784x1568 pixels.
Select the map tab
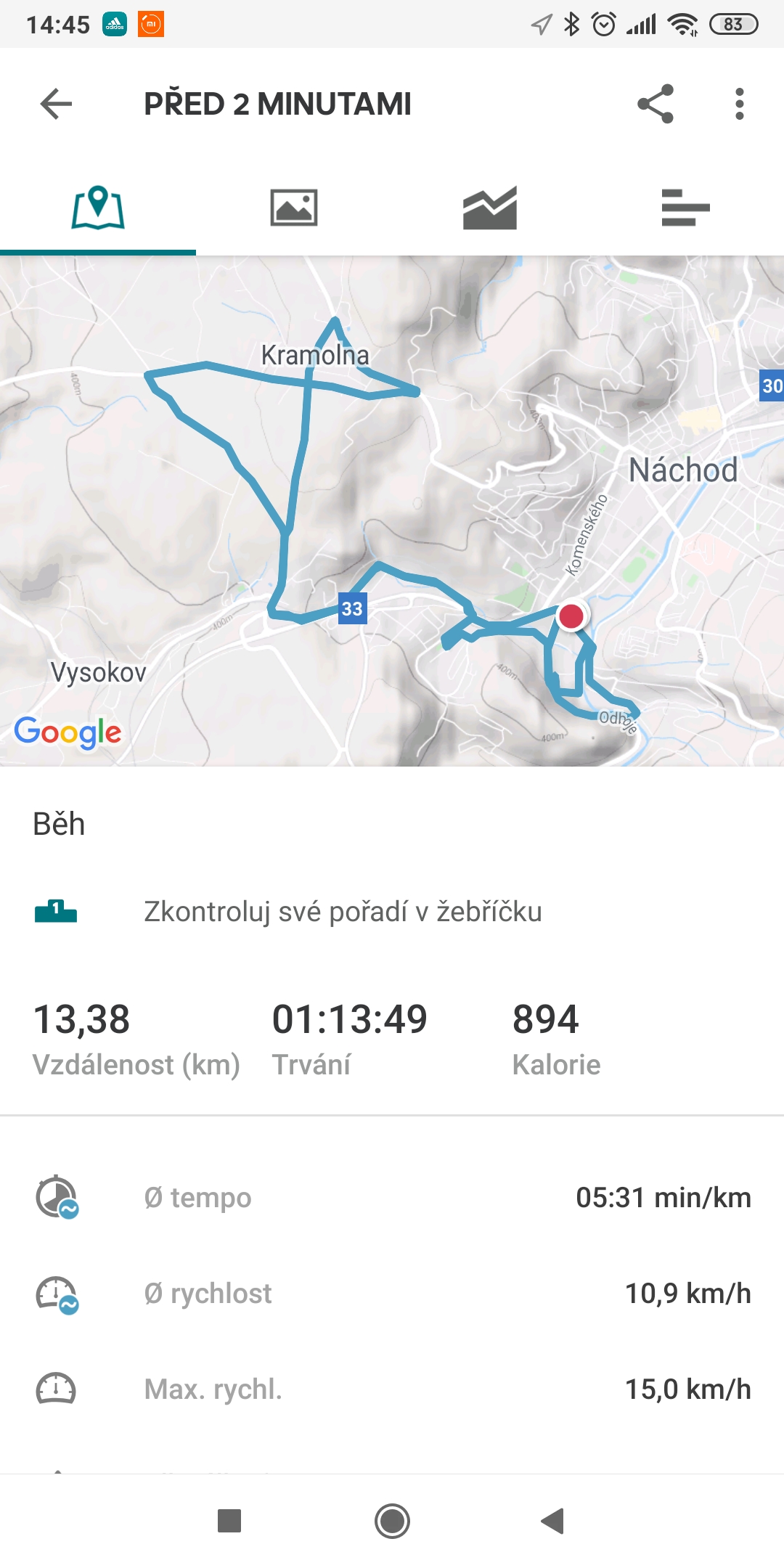(x=98, y=208)
